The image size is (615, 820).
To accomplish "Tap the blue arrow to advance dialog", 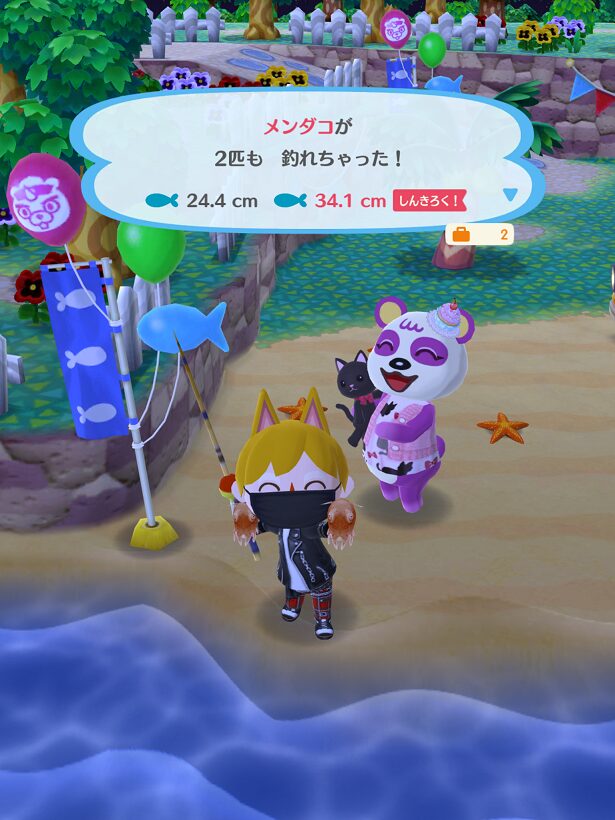I will click(x=511, y=194).
